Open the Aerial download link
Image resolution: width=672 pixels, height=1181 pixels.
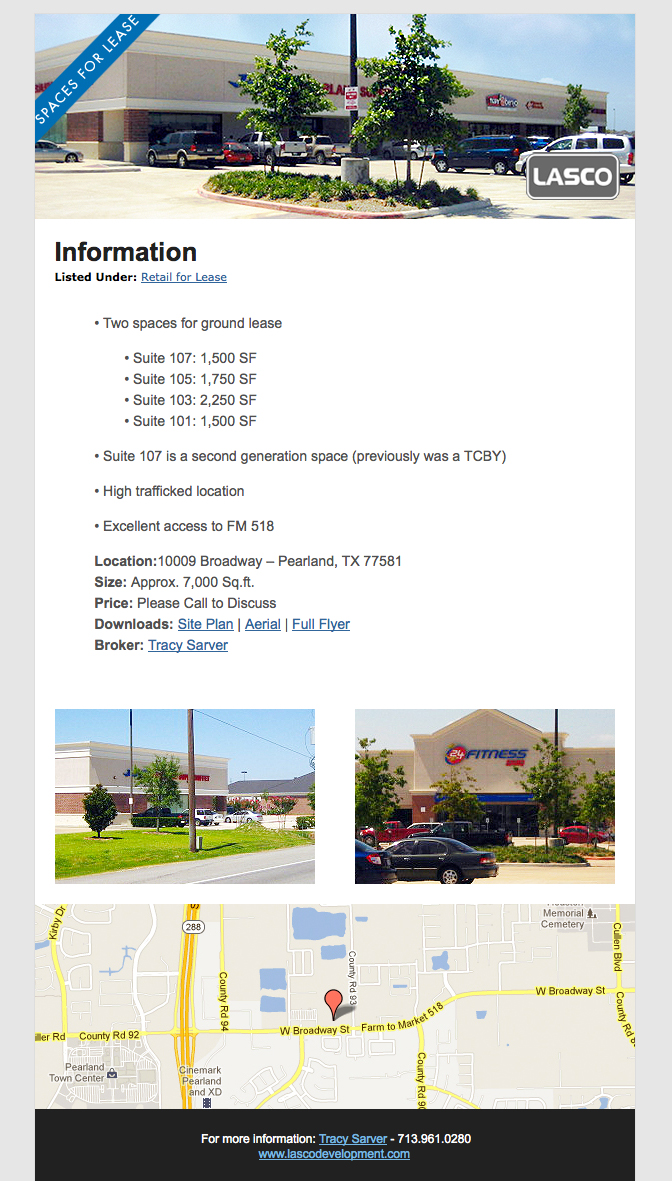262,624
